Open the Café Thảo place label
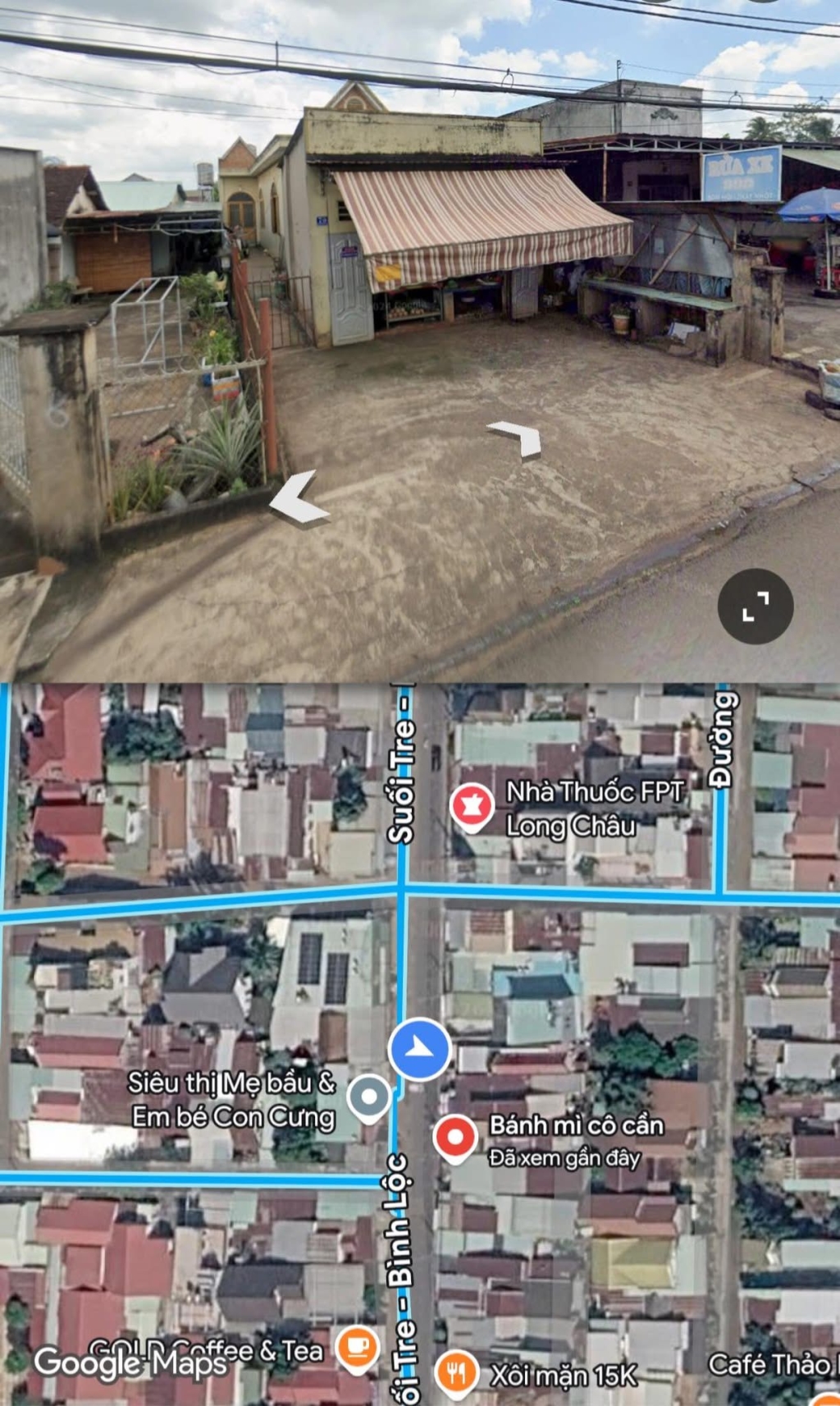 [x=773, y=1365]
